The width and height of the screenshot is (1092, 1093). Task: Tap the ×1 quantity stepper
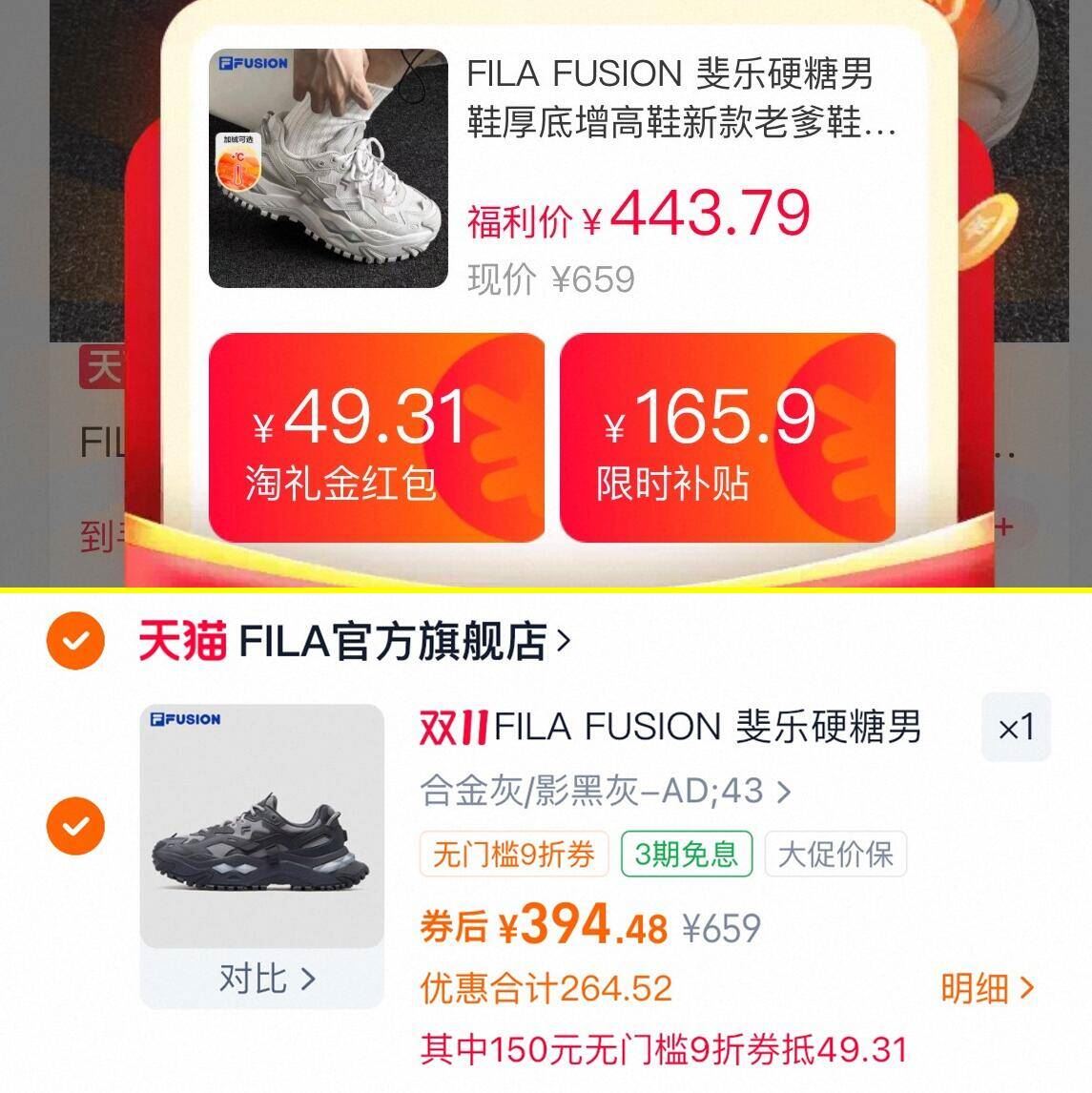point(1016,728)
